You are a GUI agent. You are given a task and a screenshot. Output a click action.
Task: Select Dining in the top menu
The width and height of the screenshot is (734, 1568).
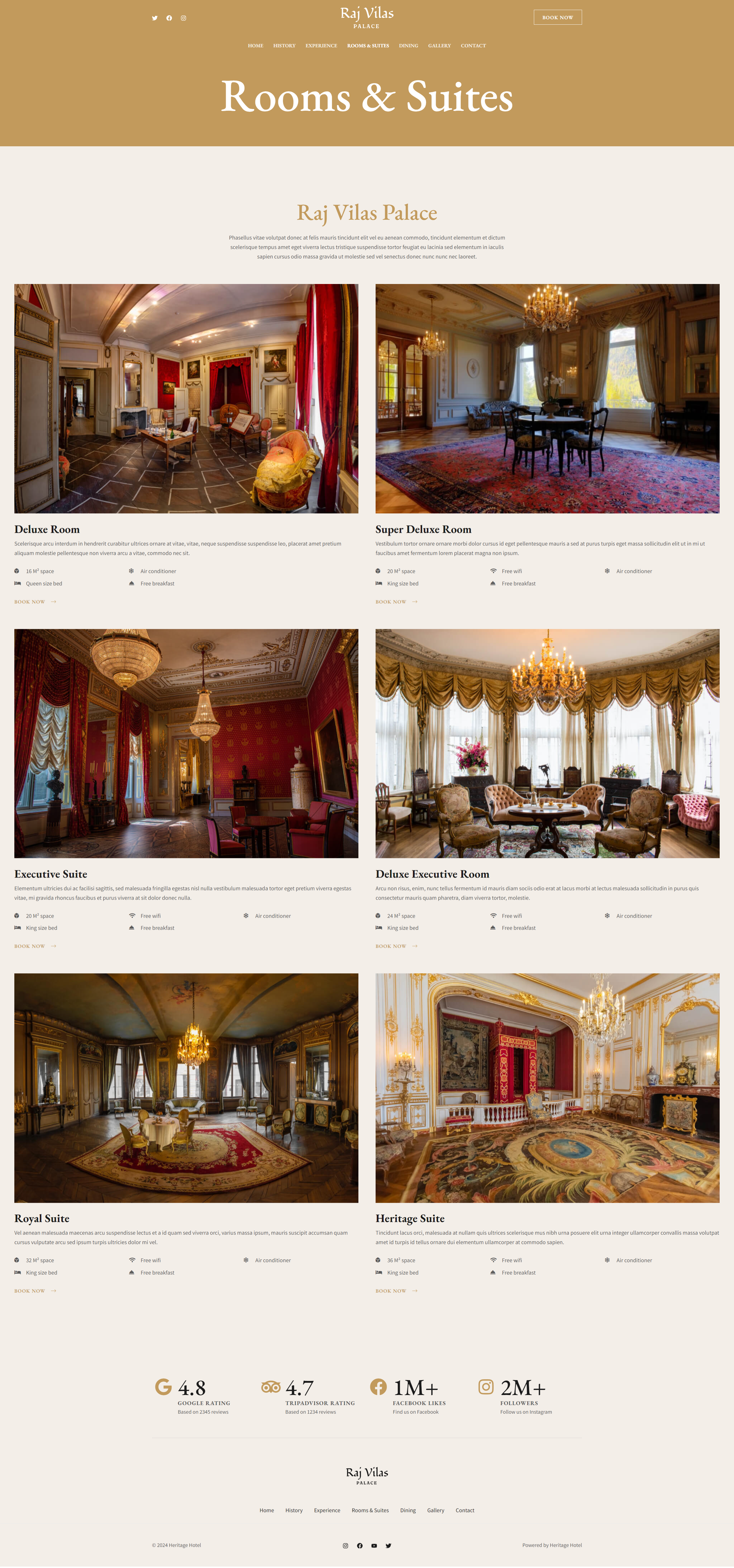click(x=408, y=46)
